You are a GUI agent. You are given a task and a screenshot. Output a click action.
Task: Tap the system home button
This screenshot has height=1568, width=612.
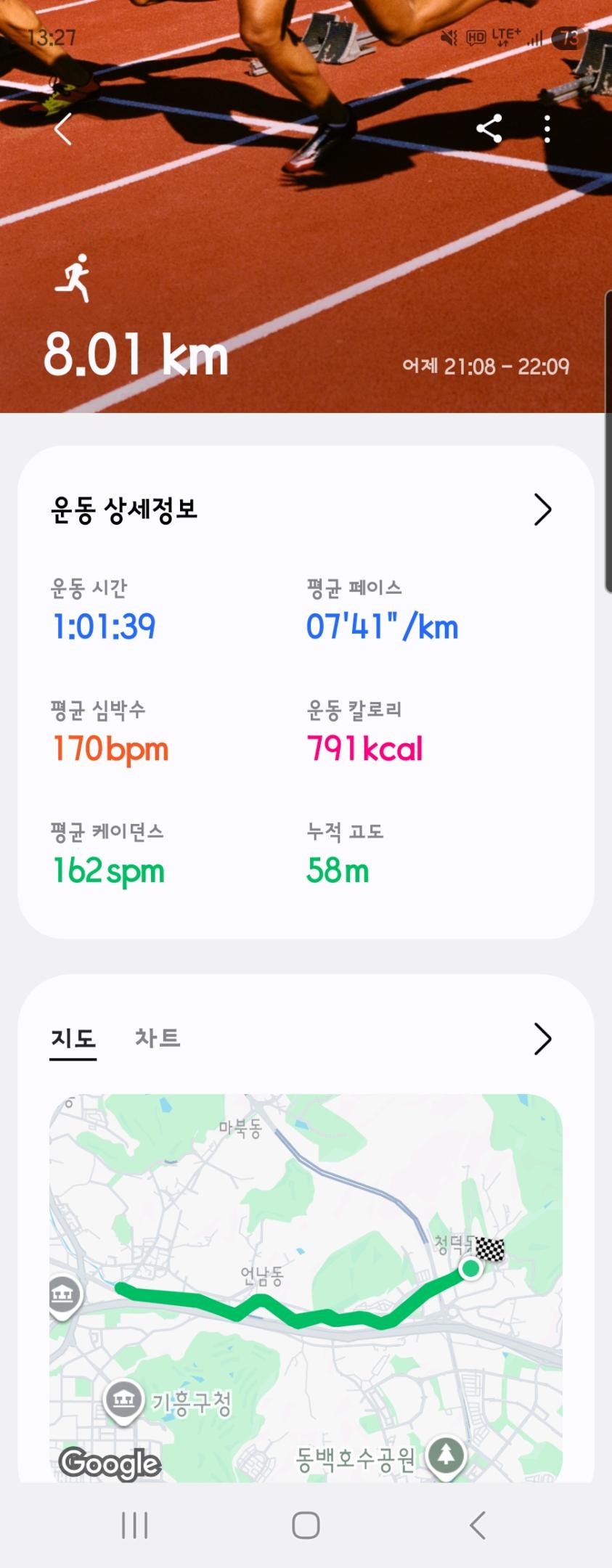point(306,1524)
